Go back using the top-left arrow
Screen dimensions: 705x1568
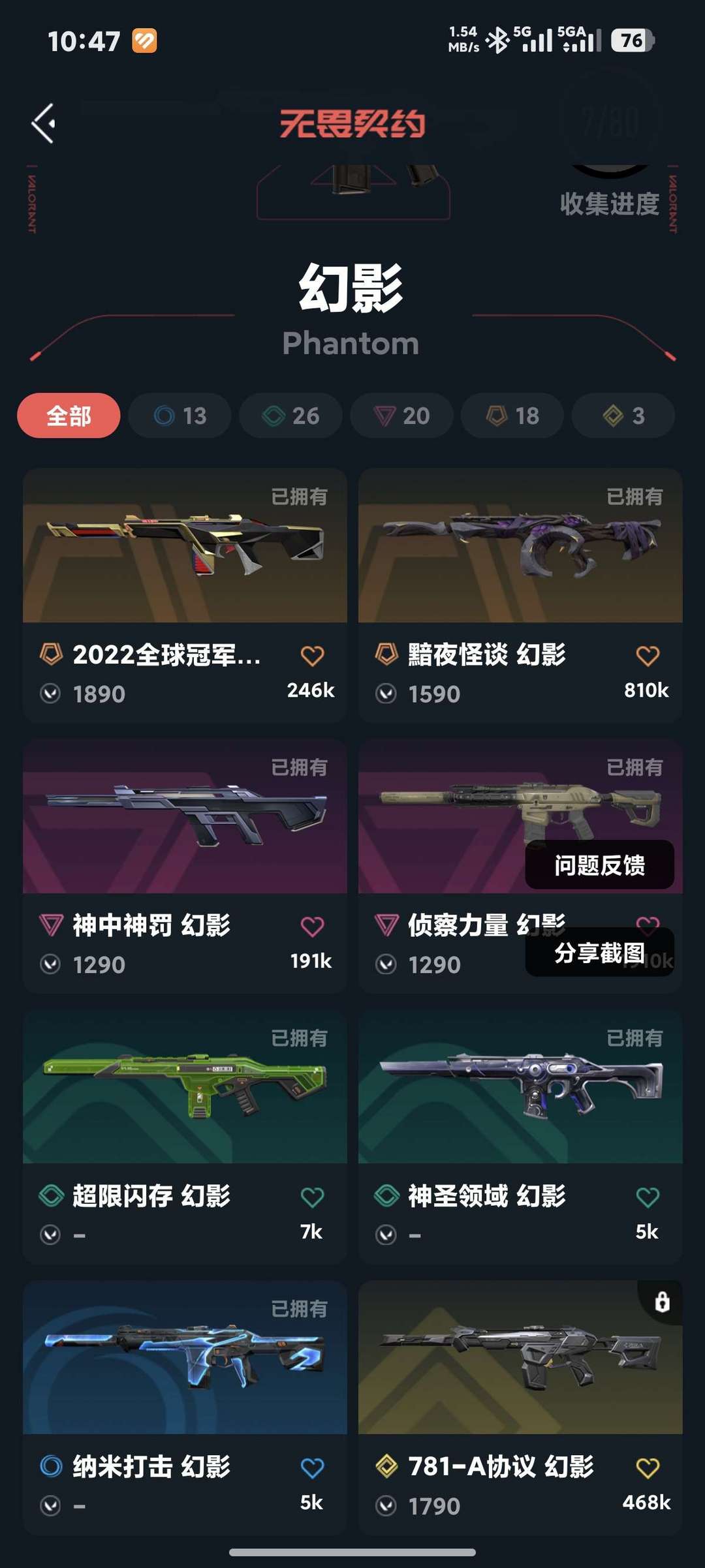click(44, 123)
